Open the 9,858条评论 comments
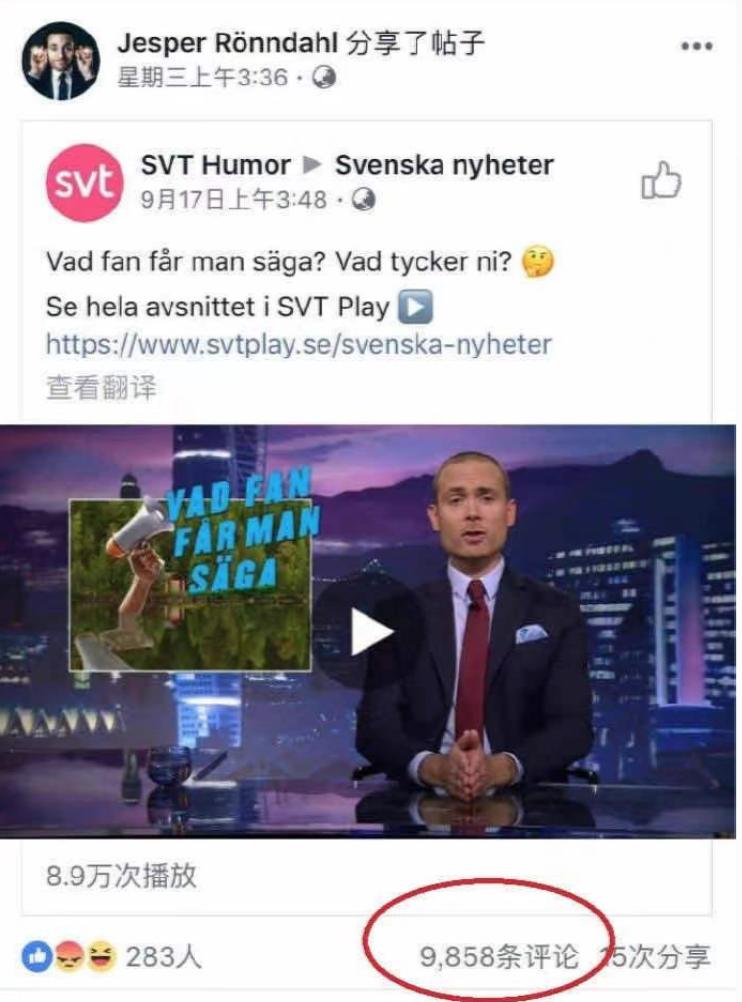This screenshot has width=742, height=1002. pyautogui.click(x=499, y=958)
